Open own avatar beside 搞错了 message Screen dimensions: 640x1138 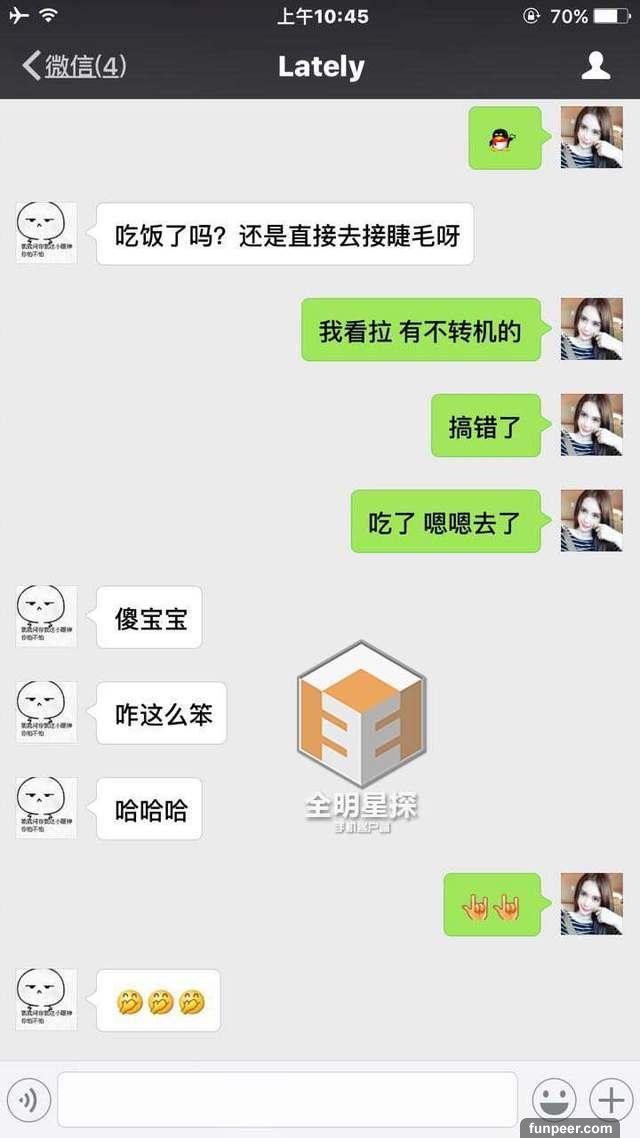(591, 425)
